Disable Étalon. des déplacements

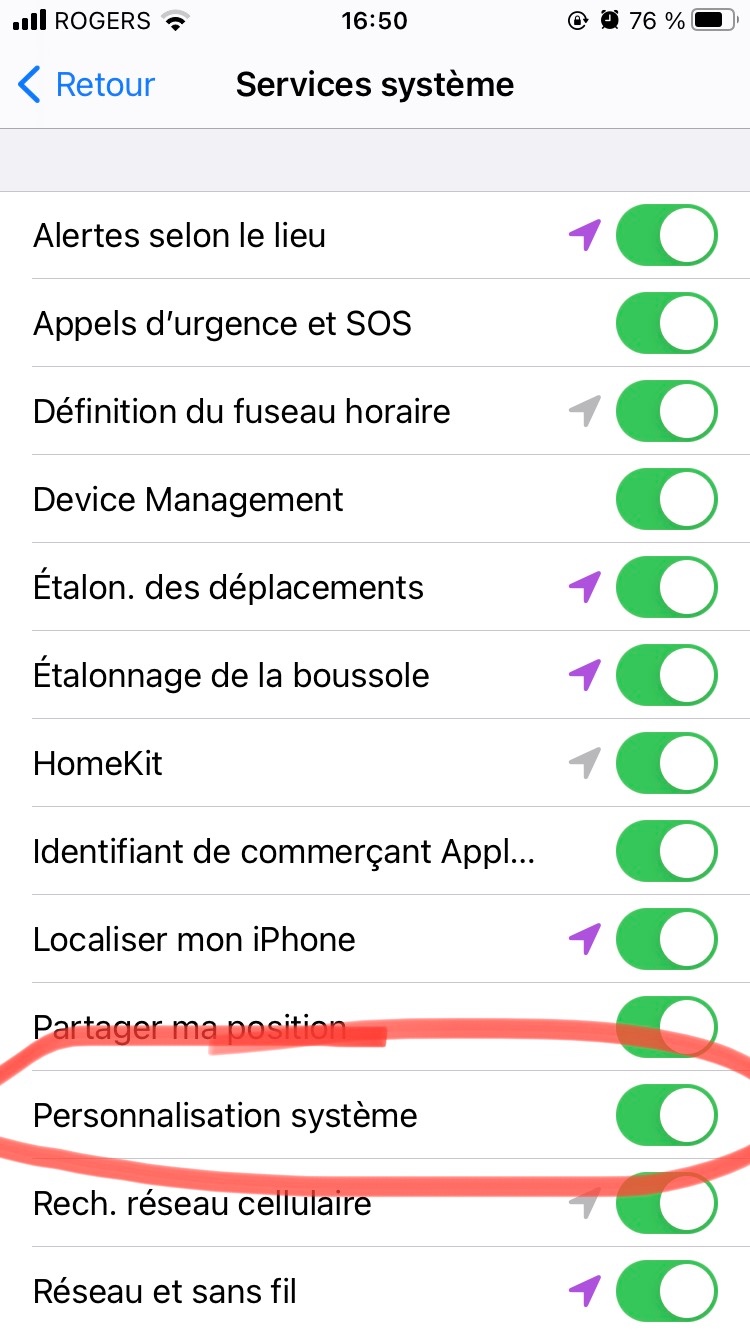coord(666,588)
